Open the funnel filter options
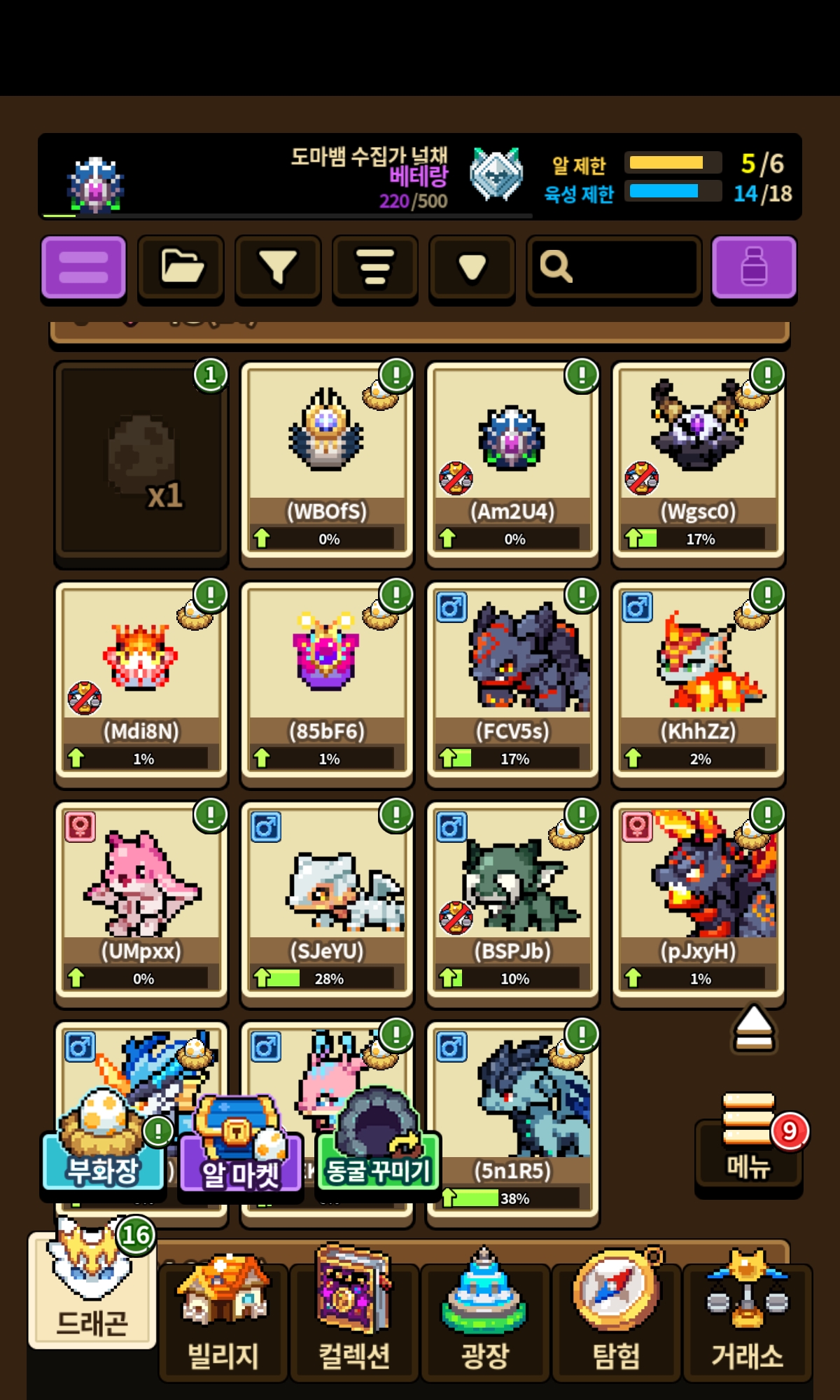Image resolution: width=840 pixels, height=1400 pixels. tap(278, 269)
